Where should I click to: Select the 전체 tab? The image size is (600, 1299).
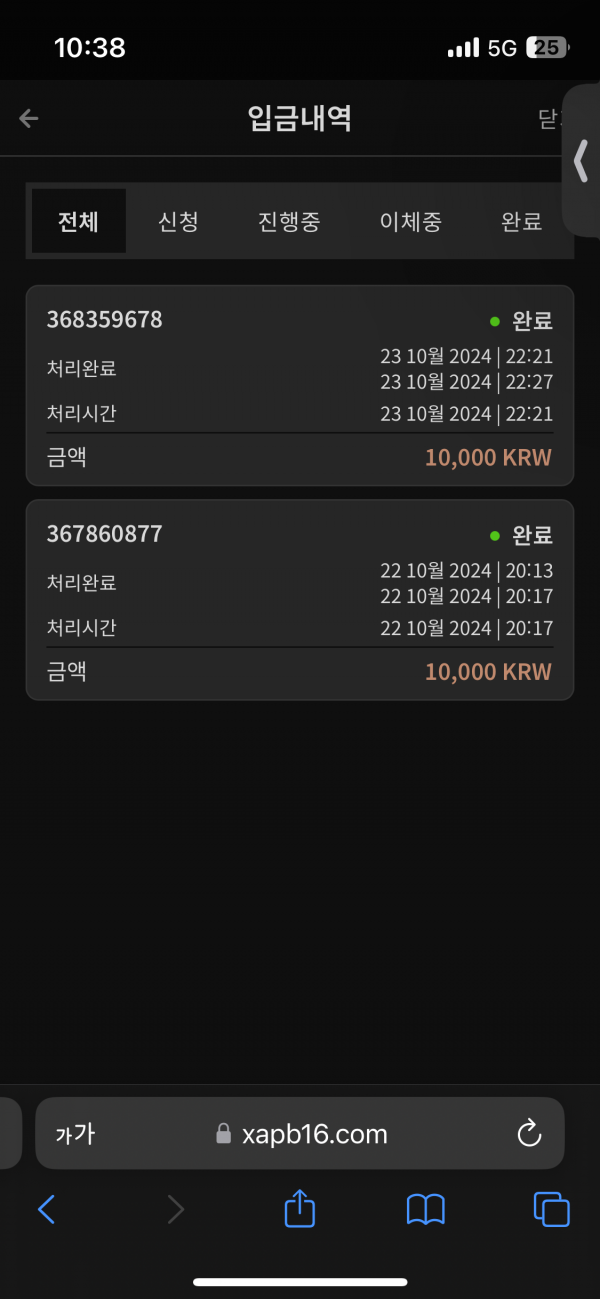pyautogui.click(x=79, y=221)
